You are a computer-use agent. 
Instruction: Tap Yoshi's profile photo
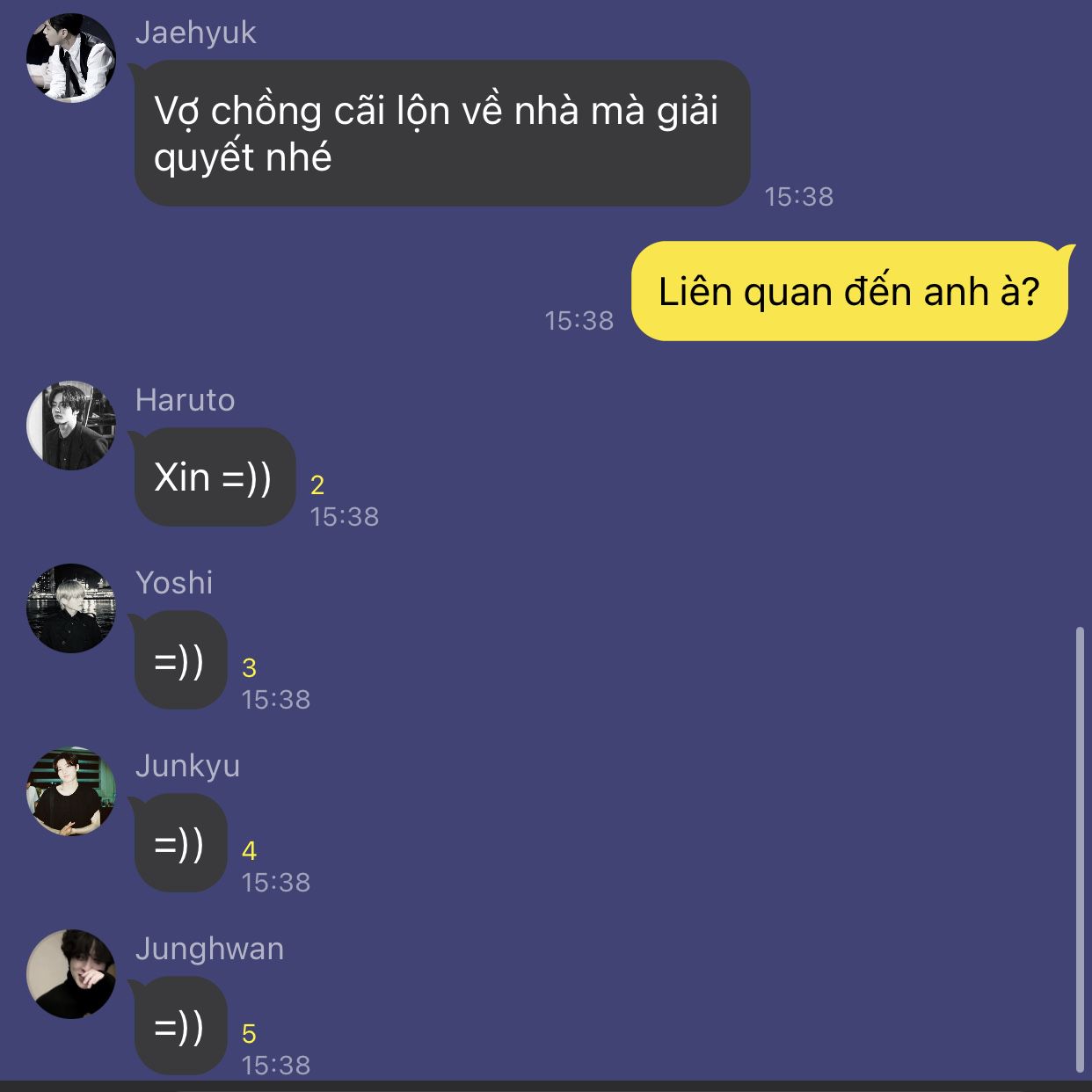click(71, 608)
